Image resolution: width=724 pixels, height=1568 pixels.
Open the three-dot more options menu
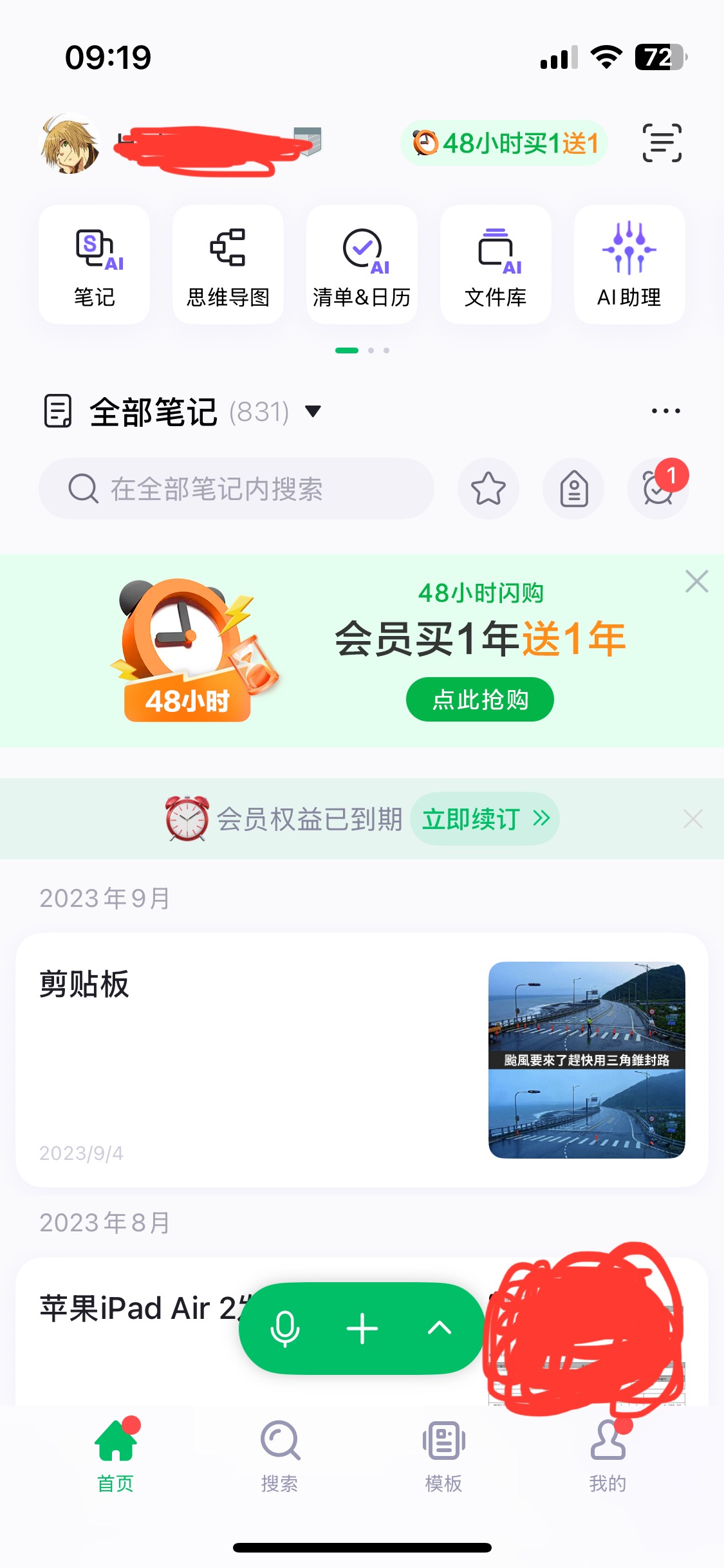[665, 411]
